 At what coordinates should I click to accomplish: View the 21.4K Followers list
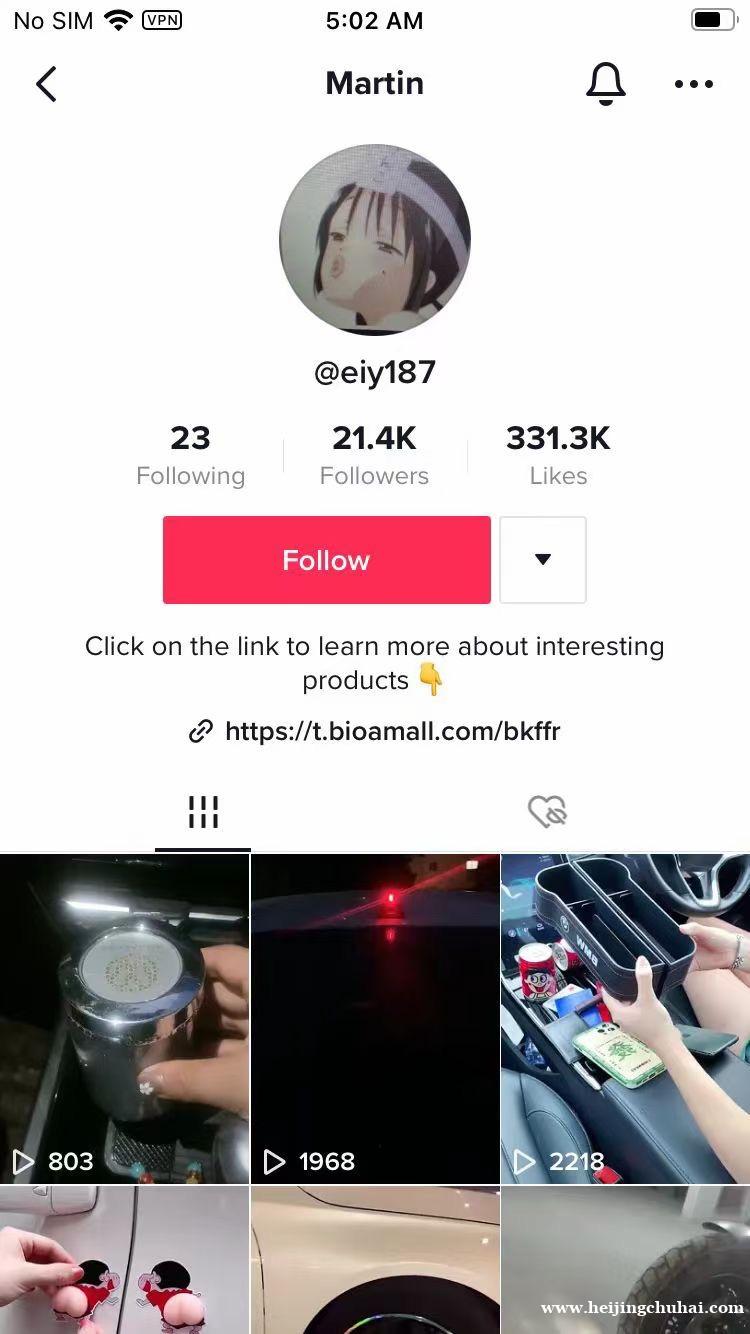pyautogui.click(x=374, y=455)
